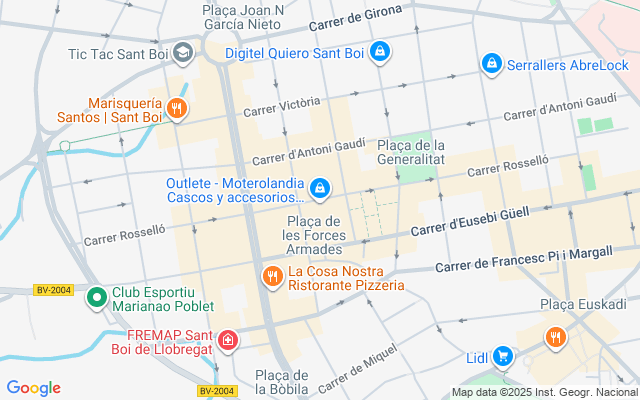640x400 pixels.
Task: Select the Lidl supermarket pin
Action: tap(503, 355)
